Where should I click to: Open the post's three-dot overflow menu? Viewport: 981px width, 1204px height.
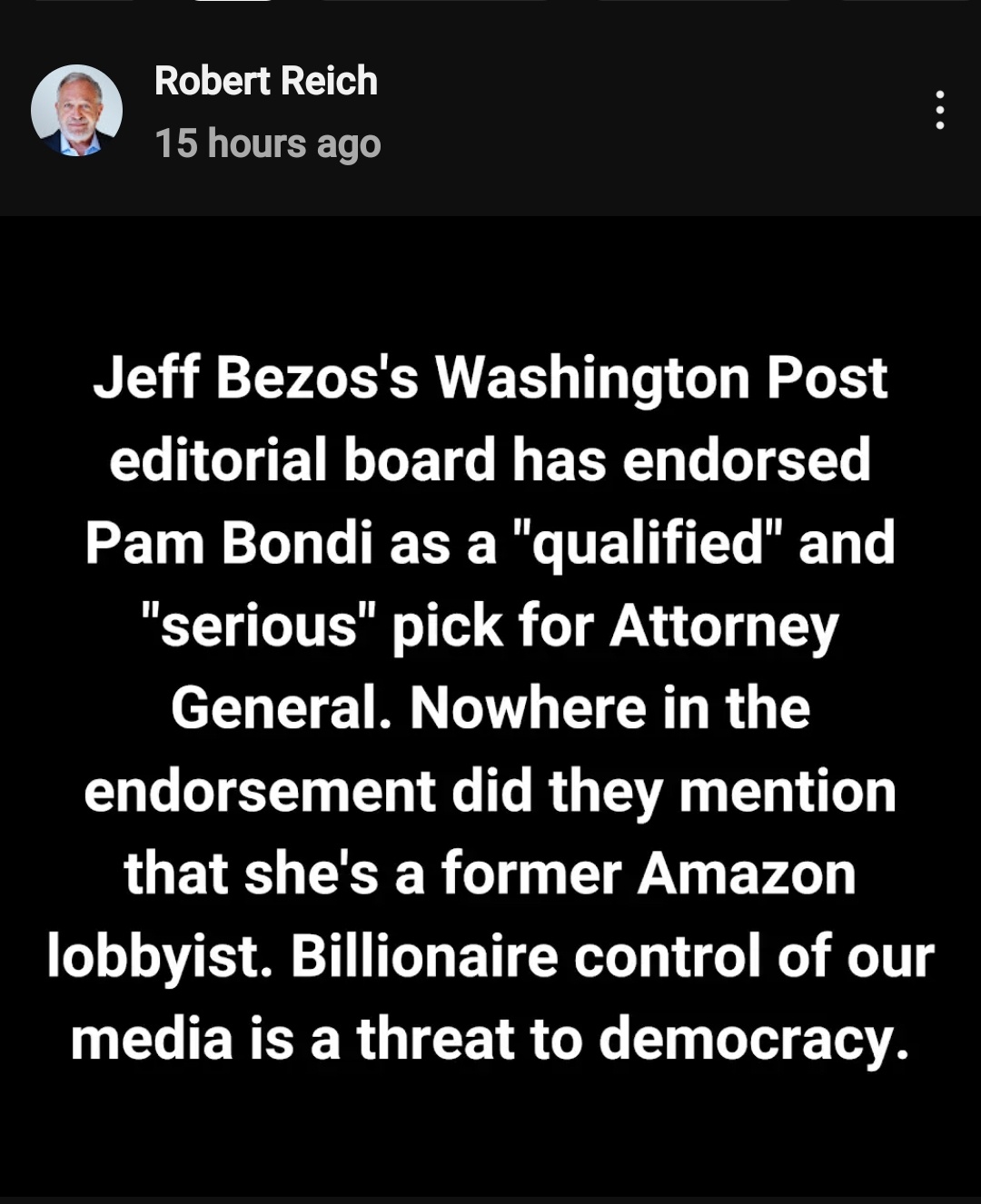click(939, 110)
